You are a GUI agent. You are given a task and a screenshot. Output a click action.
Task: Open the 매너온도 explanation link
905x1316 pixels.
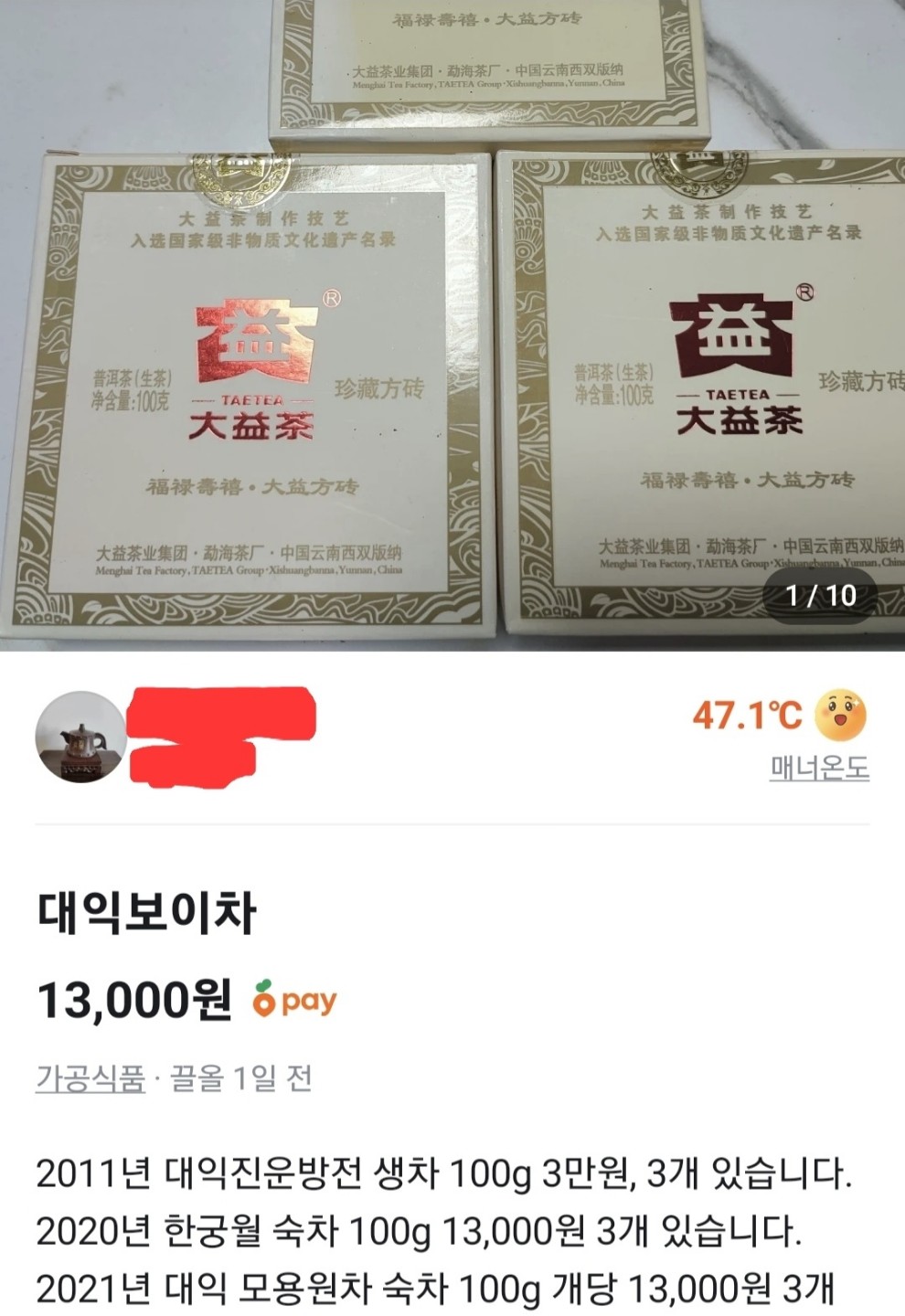pos(819,769)
